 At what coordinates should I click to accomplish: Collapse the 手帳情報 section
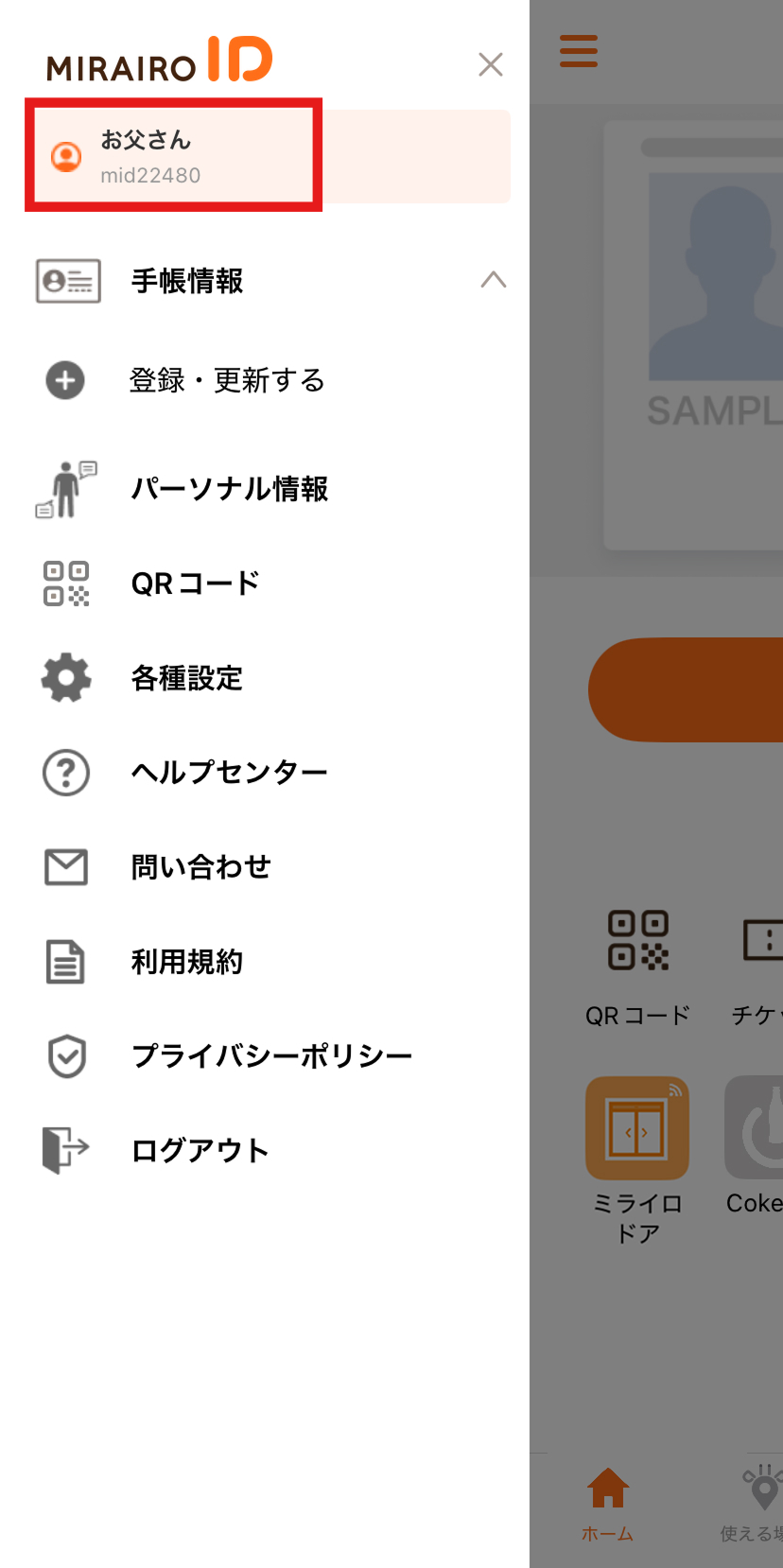point(494,280)
